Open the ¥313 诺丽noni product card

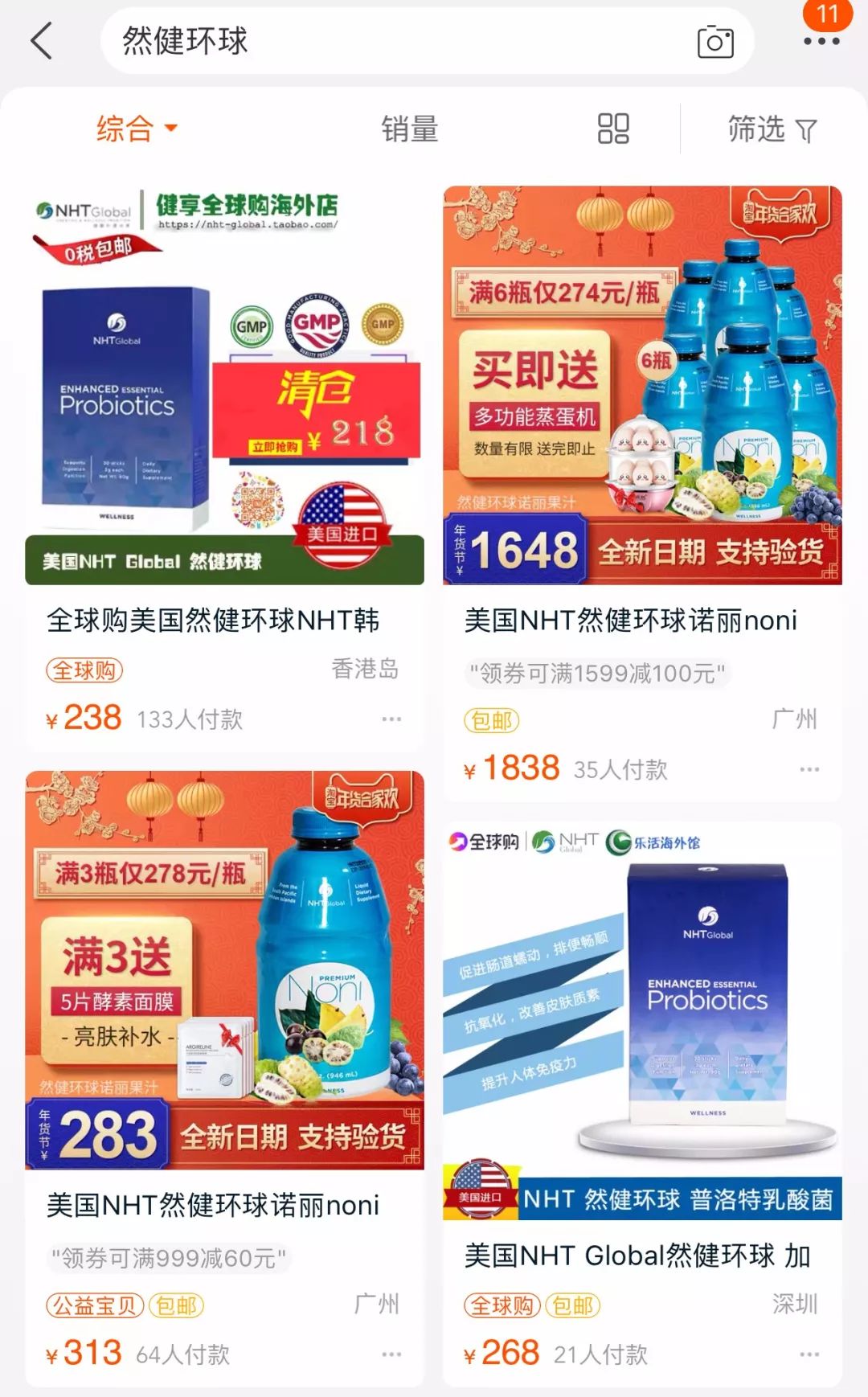(225, 969)
